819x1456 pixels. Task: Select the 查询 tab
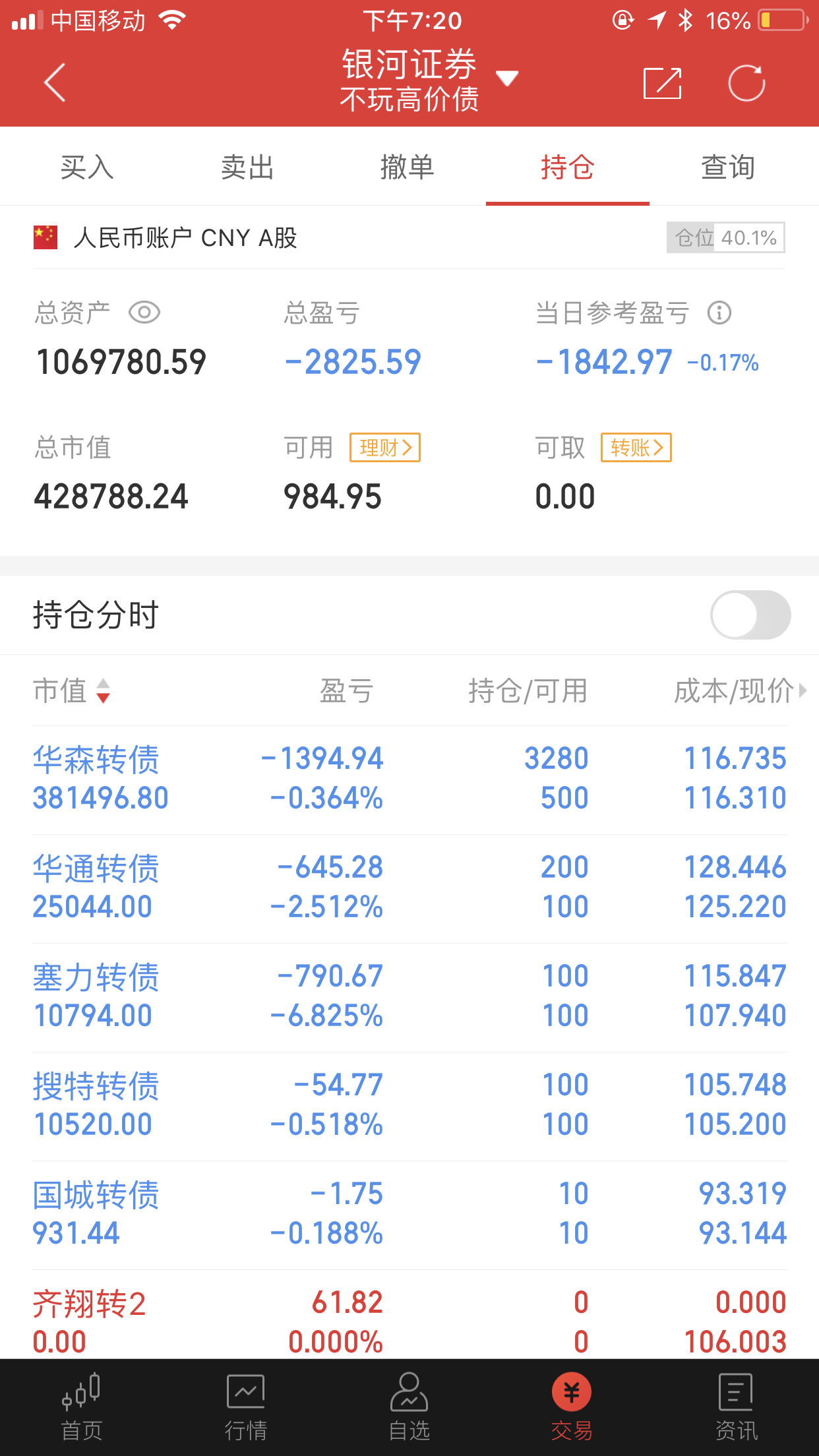pyautogui.click(x=727, y=167)
